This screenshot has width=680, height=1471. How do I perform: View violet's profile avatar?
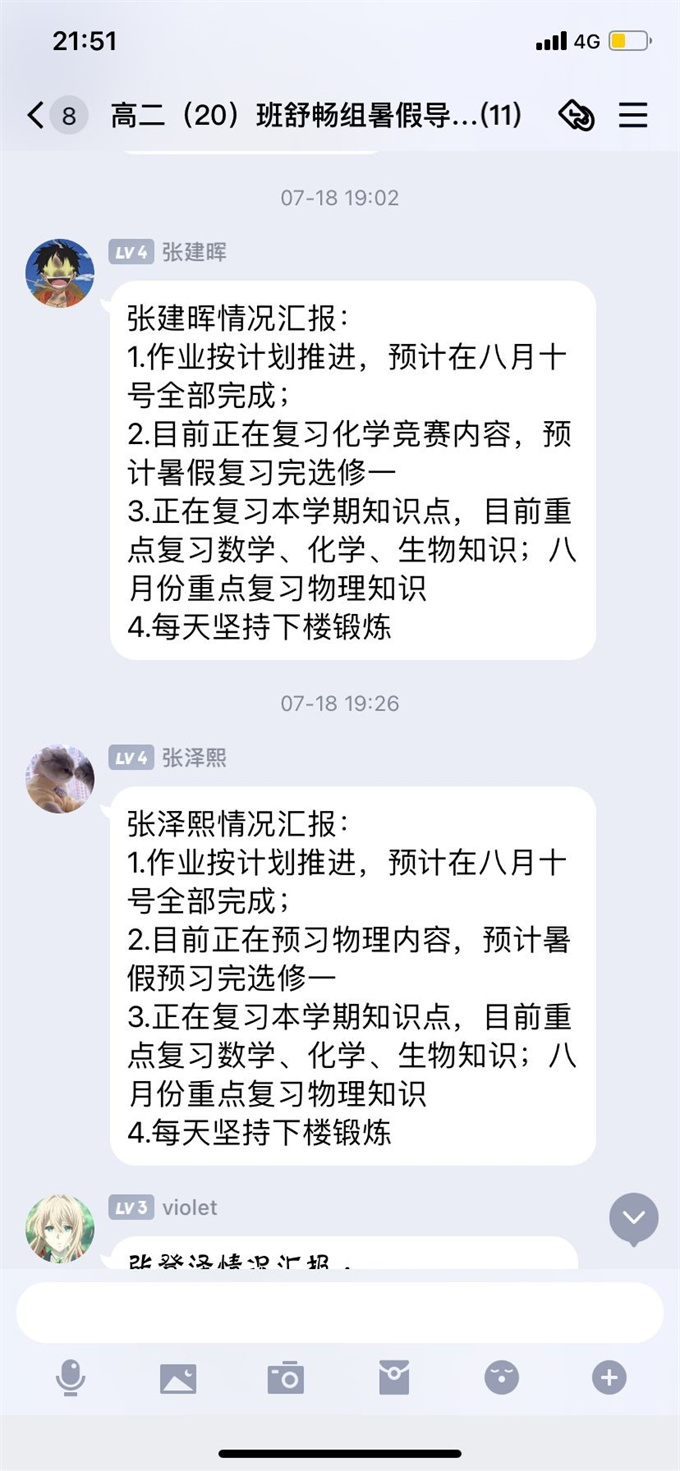click(x=60, y=1228)
